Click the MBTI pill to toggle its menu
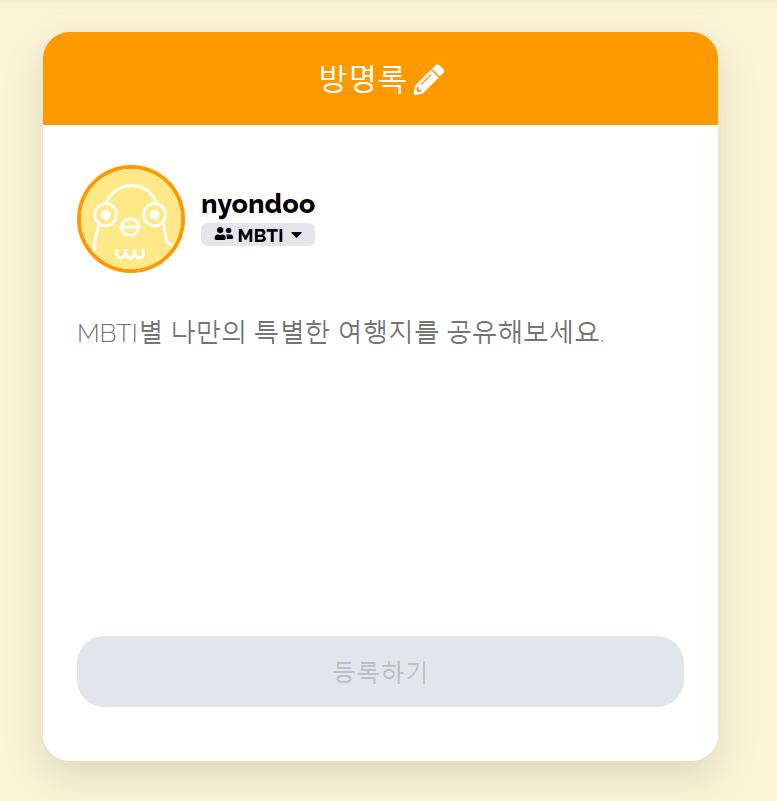Image resolution: width=777 pixels, height=801 pixels. point(257,234)
